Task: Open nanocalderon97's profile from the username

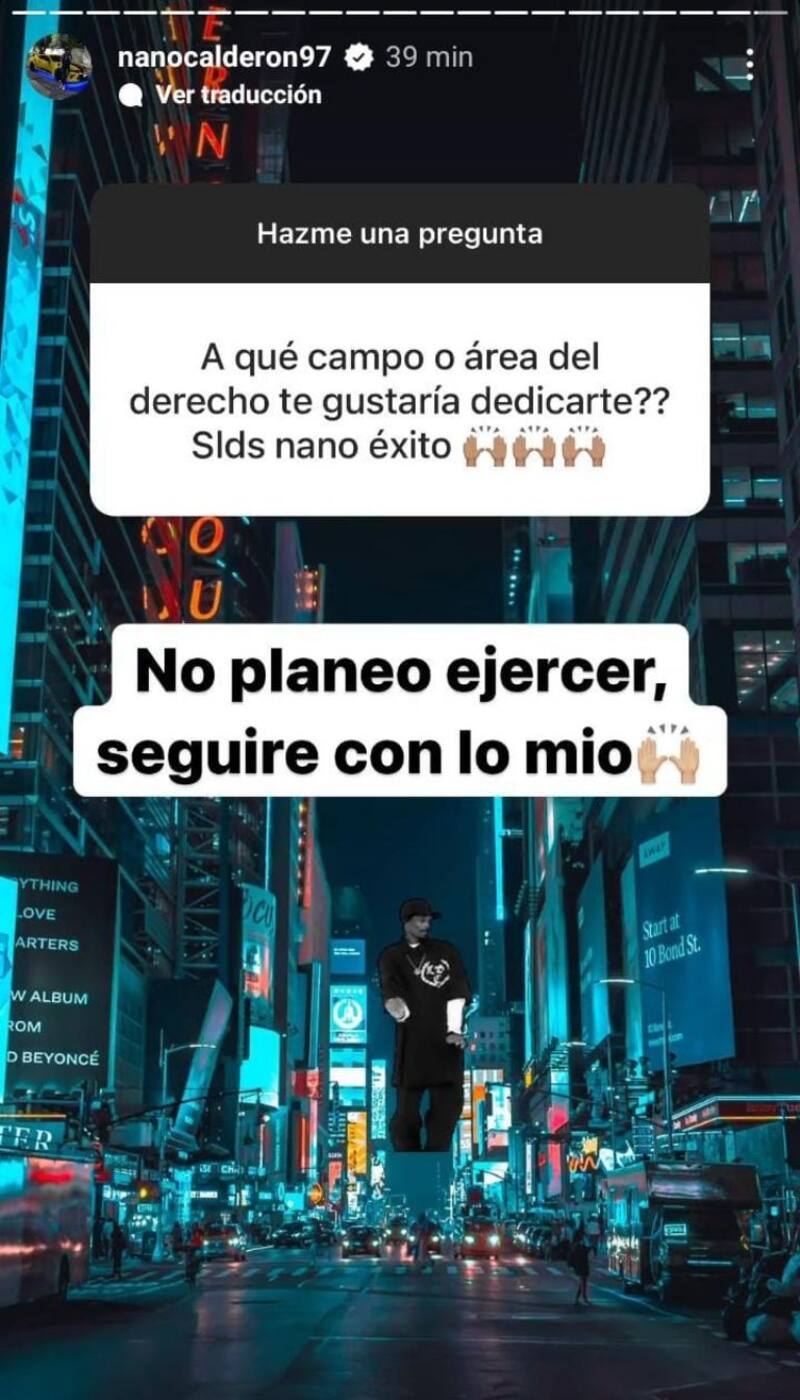Action: pyautogui.click(x=223, y=57)
